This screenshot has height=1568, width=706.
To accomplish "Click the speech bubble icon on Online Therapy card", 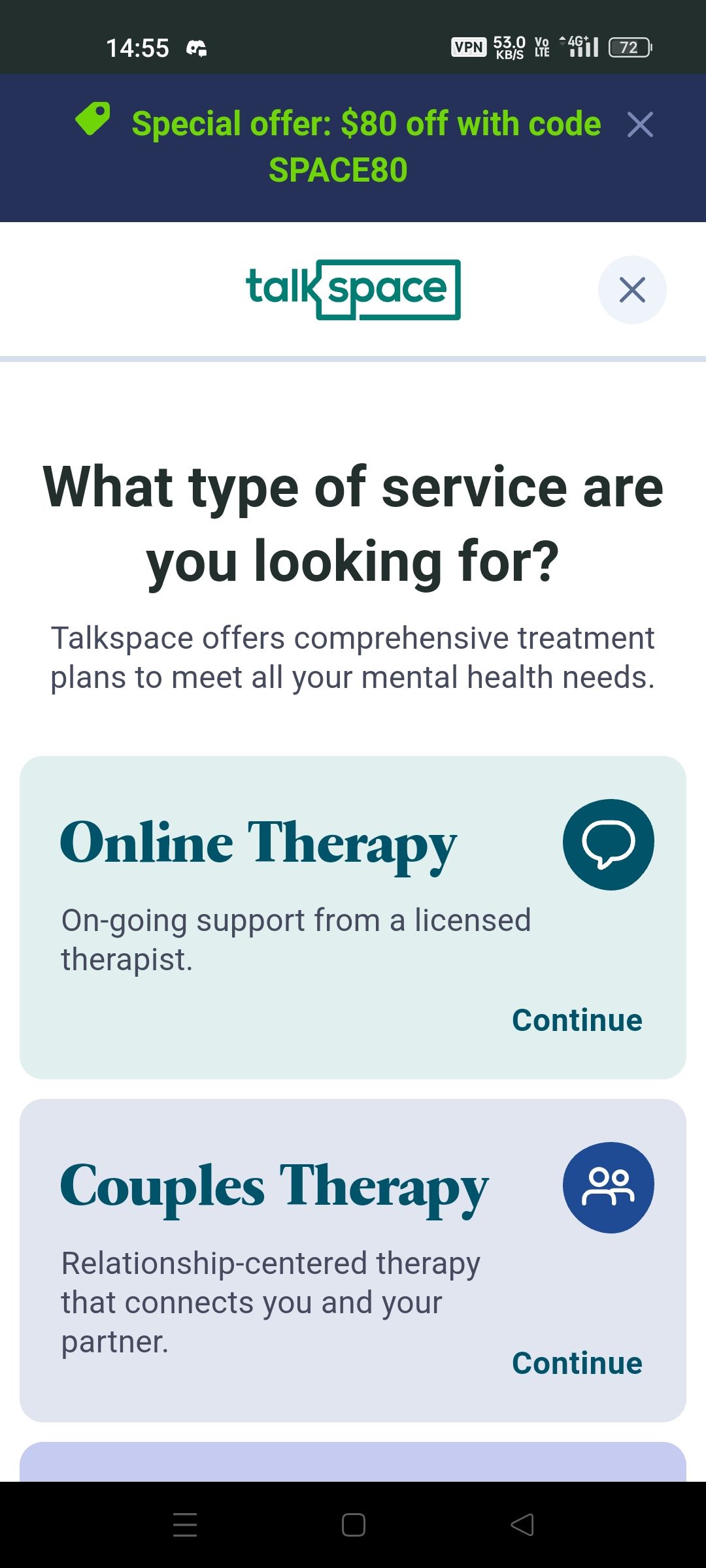I will [x=609, y=843].
